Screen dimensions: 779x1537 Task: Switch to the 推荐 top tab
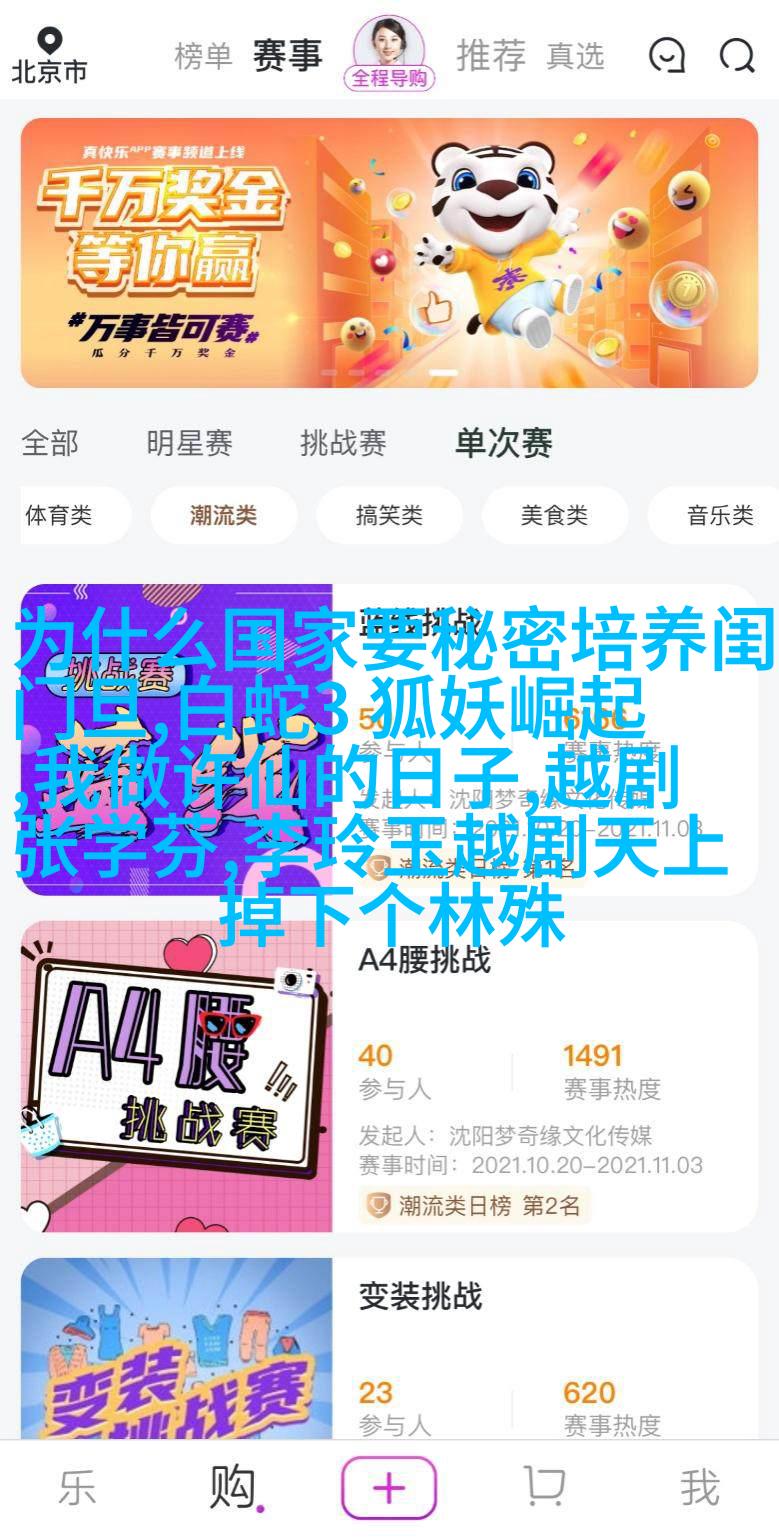[x=491, y=56]
